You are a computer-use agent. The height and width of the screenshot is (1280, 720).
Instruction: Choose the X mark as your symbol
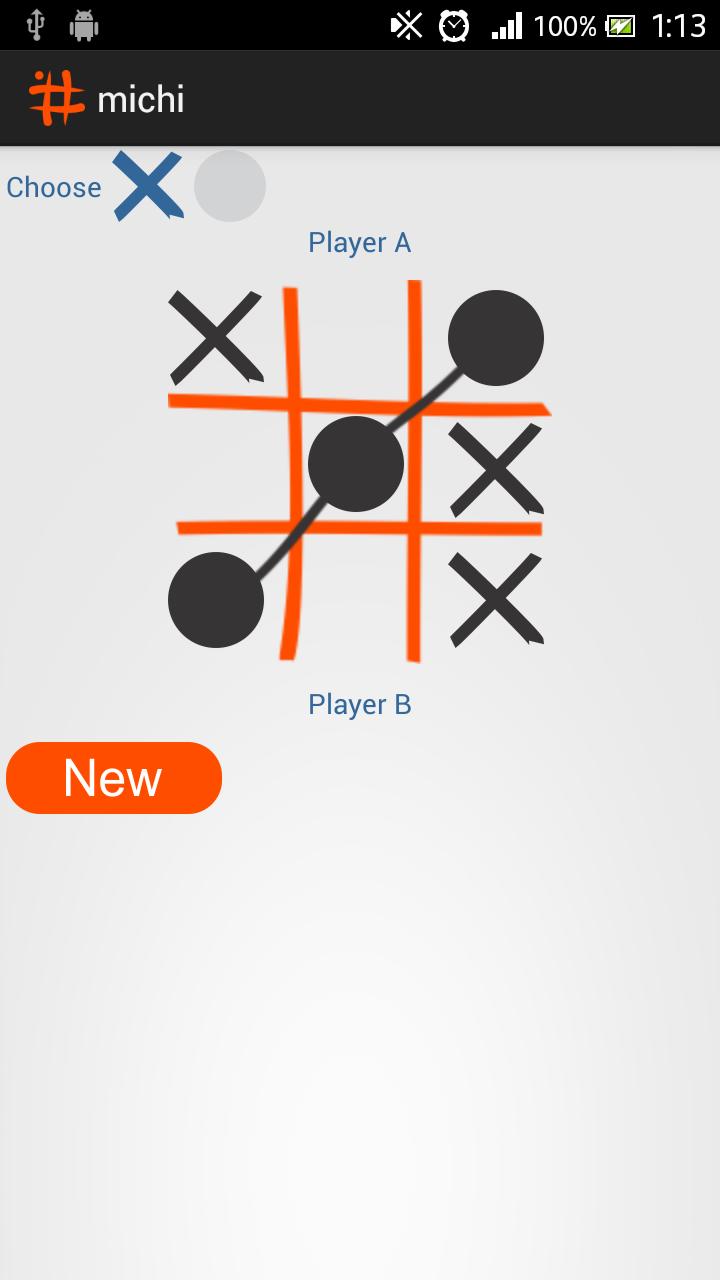pyautogui.click(x=147, y=186)
